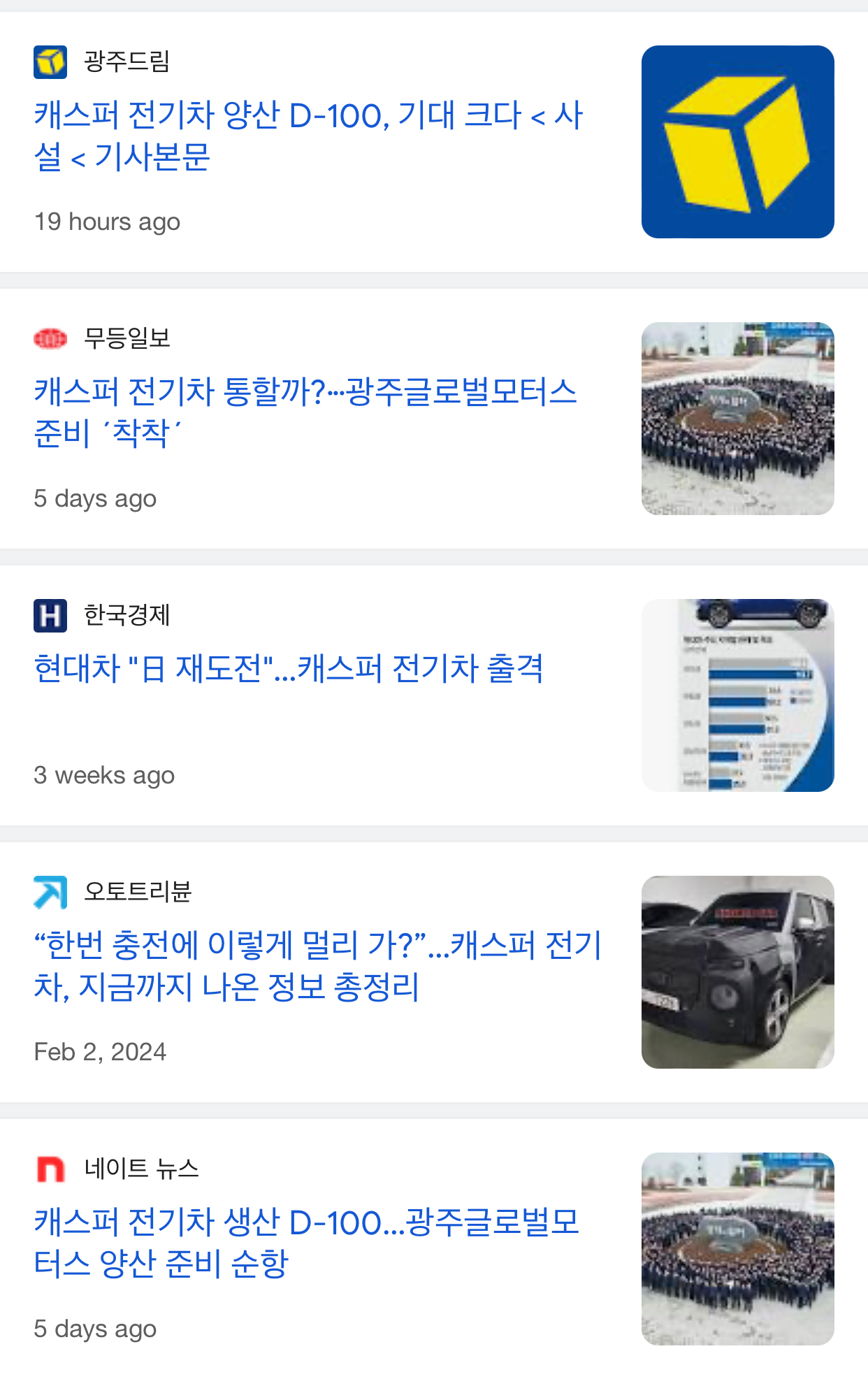This screenshot has width=868, height=1379.
Task: Read 한국경제's 현대차 日 재도전 article
Action: [288, 669]
